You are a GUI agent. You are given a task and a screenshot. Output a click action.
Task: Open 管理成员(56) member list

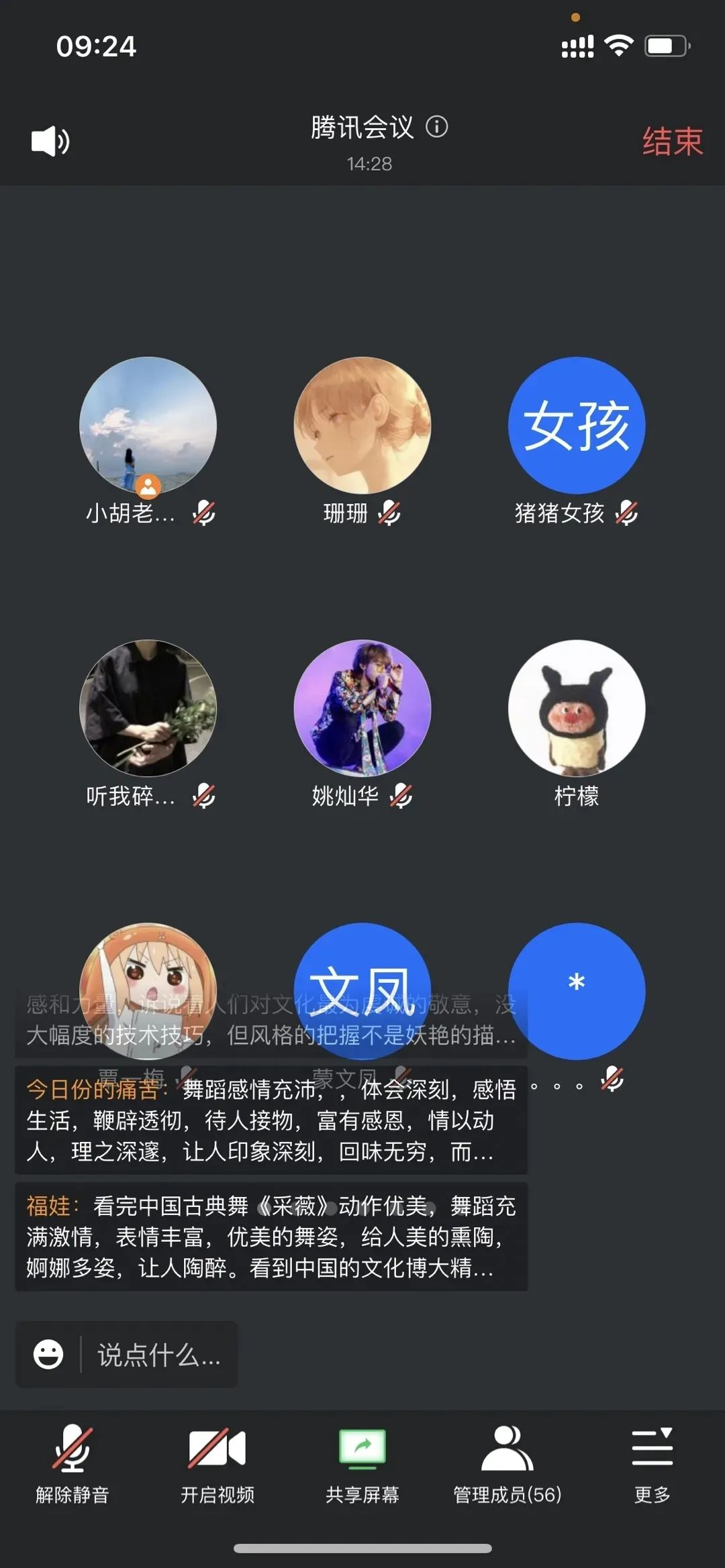pos(507,1463)
